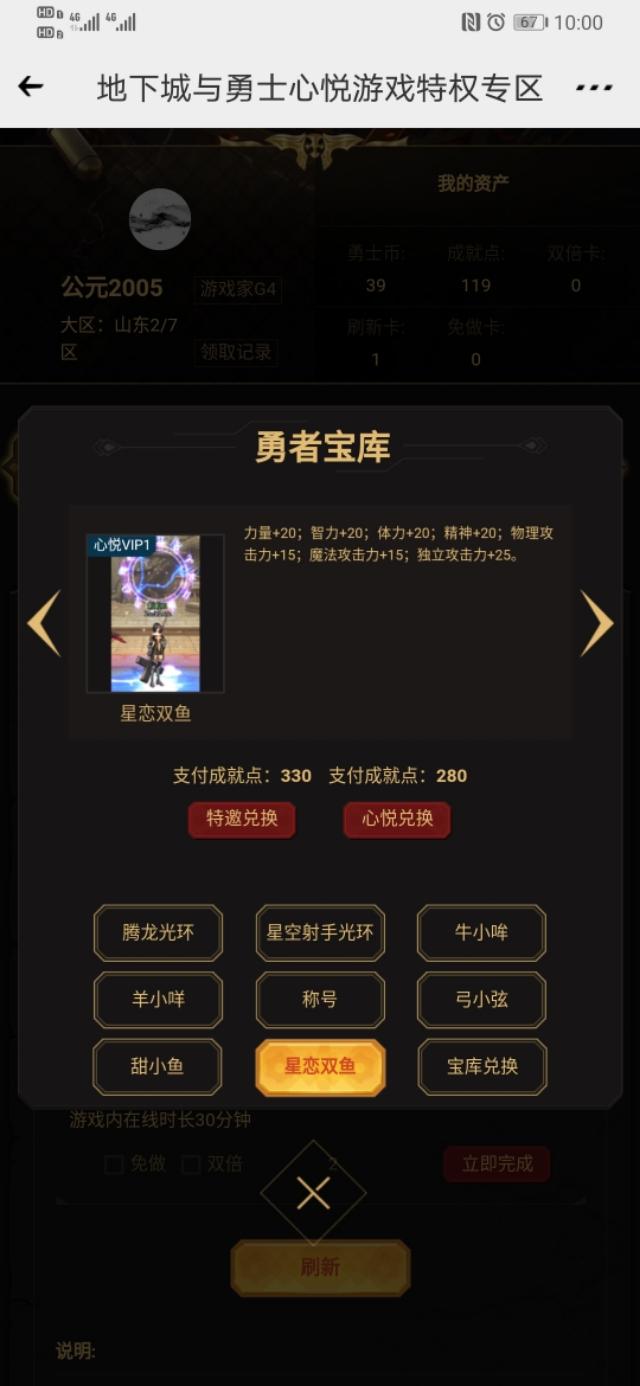Select the 甜小鱼 item
The width and height of the screenshot is (640, 1386).
158,1067
